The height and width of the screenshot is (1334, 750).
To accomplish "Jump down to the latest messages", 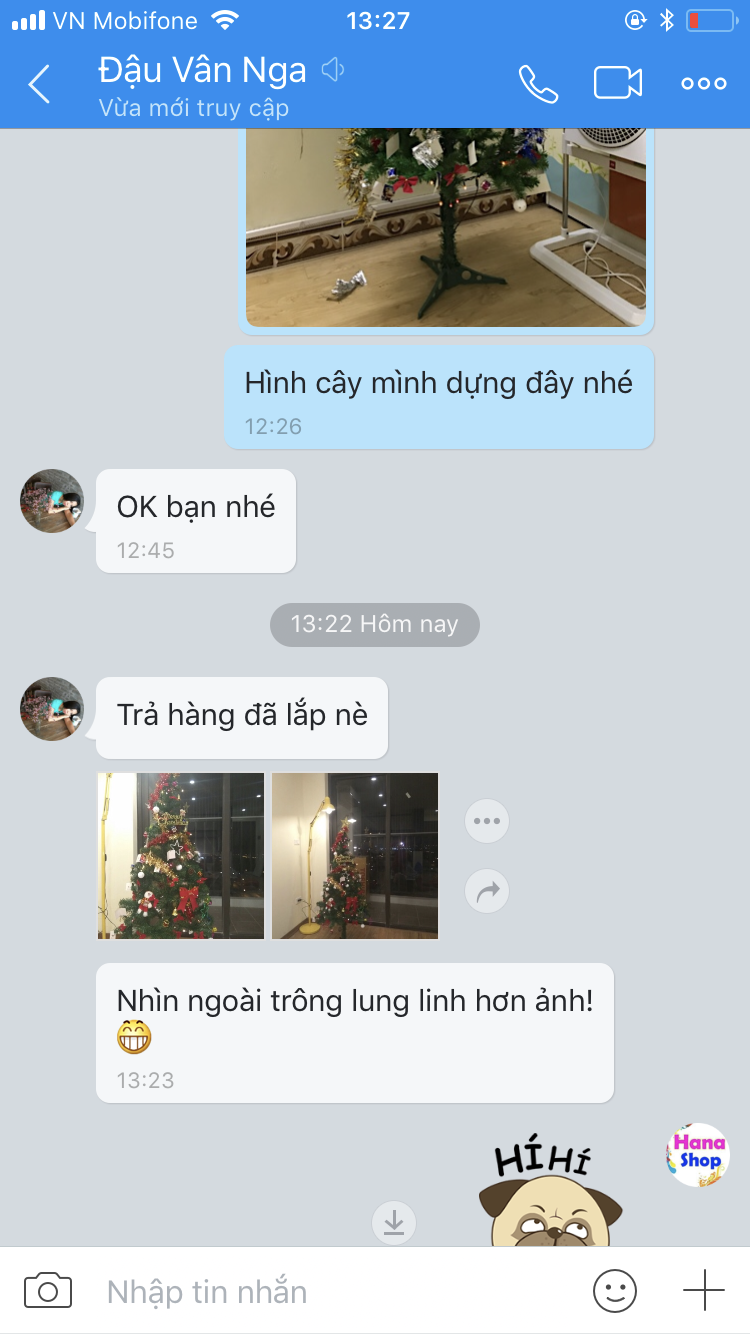I will point(394,1222).
